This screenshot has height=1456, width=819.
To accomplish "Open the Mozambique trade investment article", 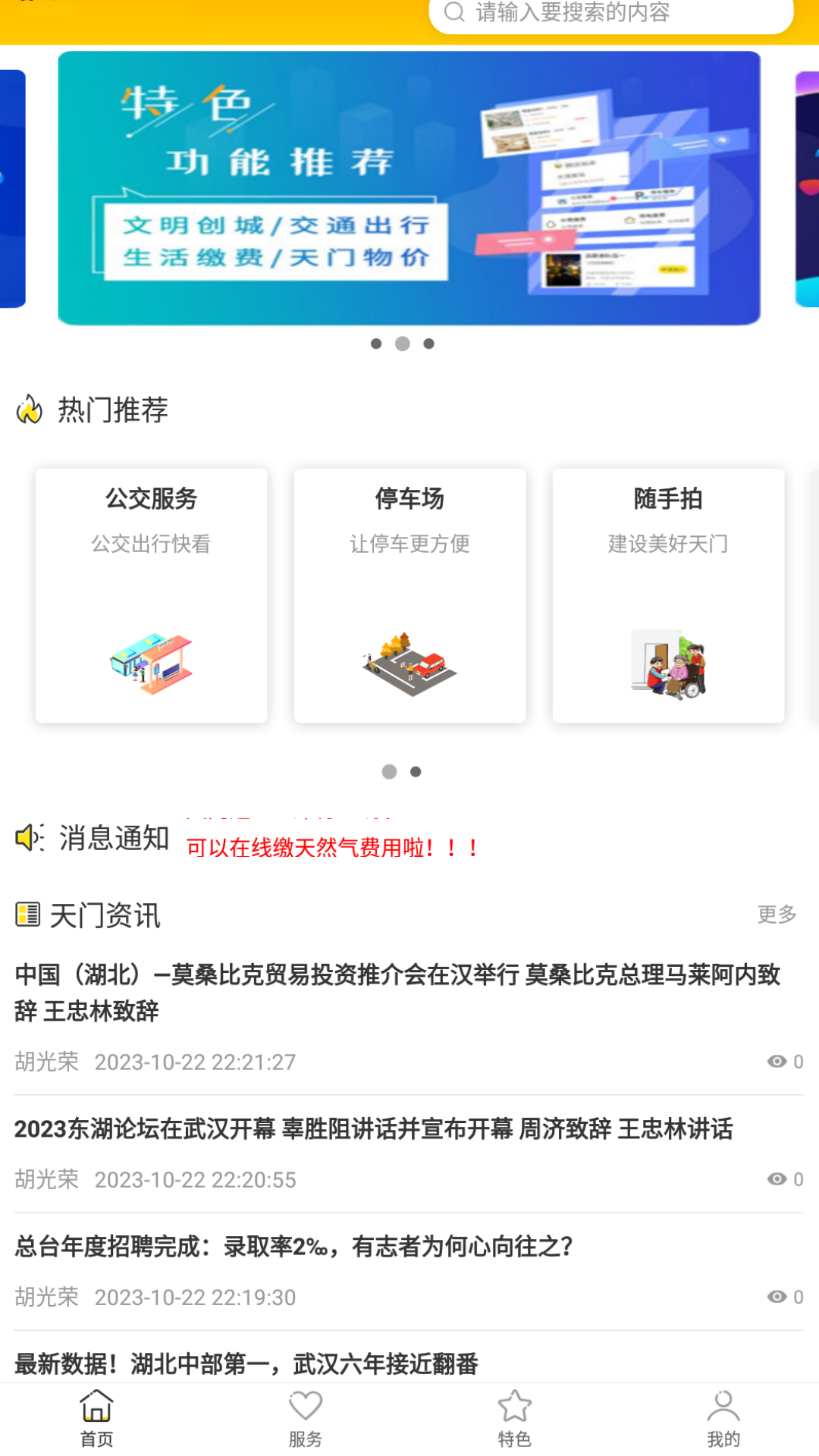I will pyautogui.click(x=397, y=992).
